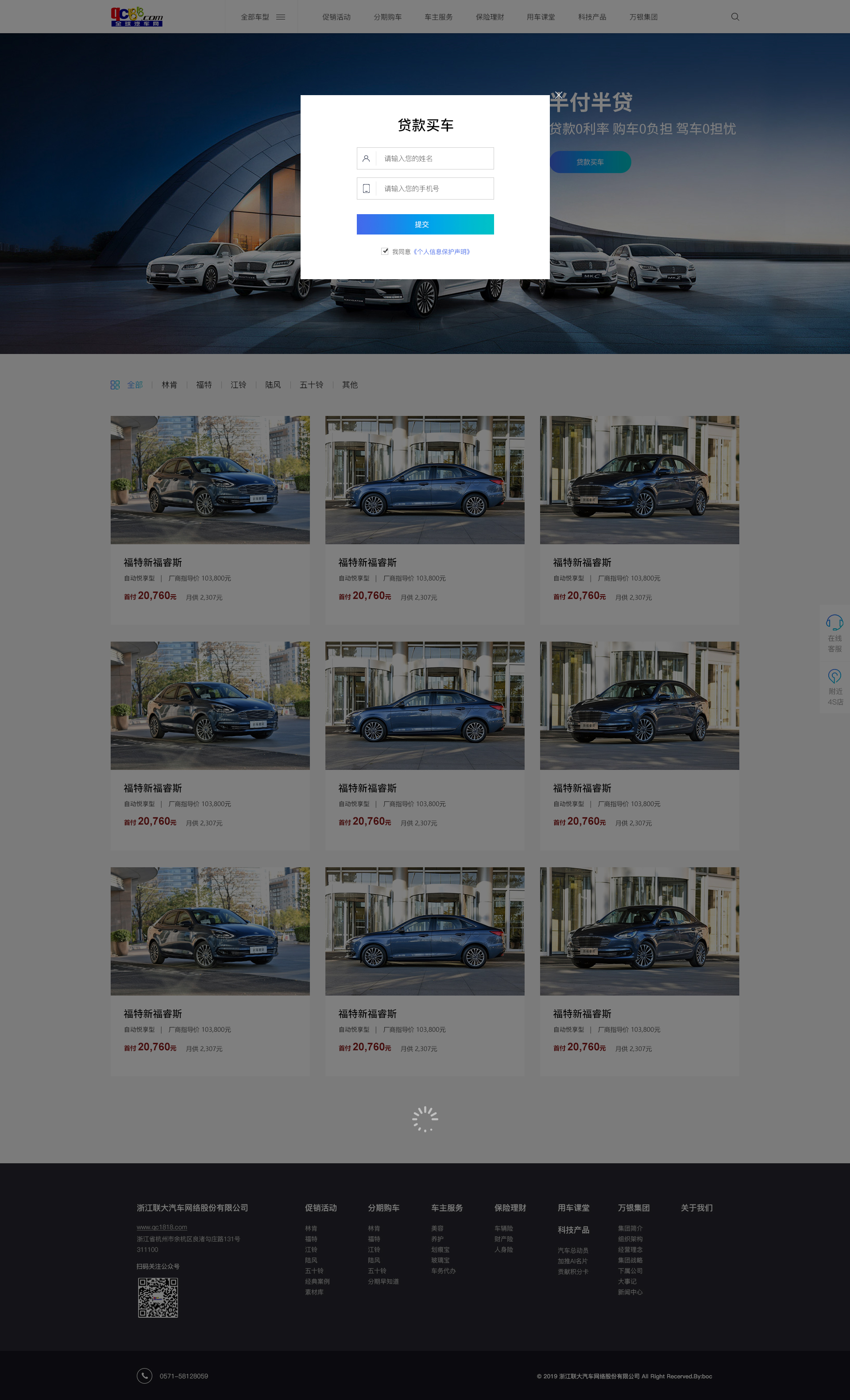Screen dimensions: 850x1400
Task: Open 保险理财 in top navigation
Action: 490,17
